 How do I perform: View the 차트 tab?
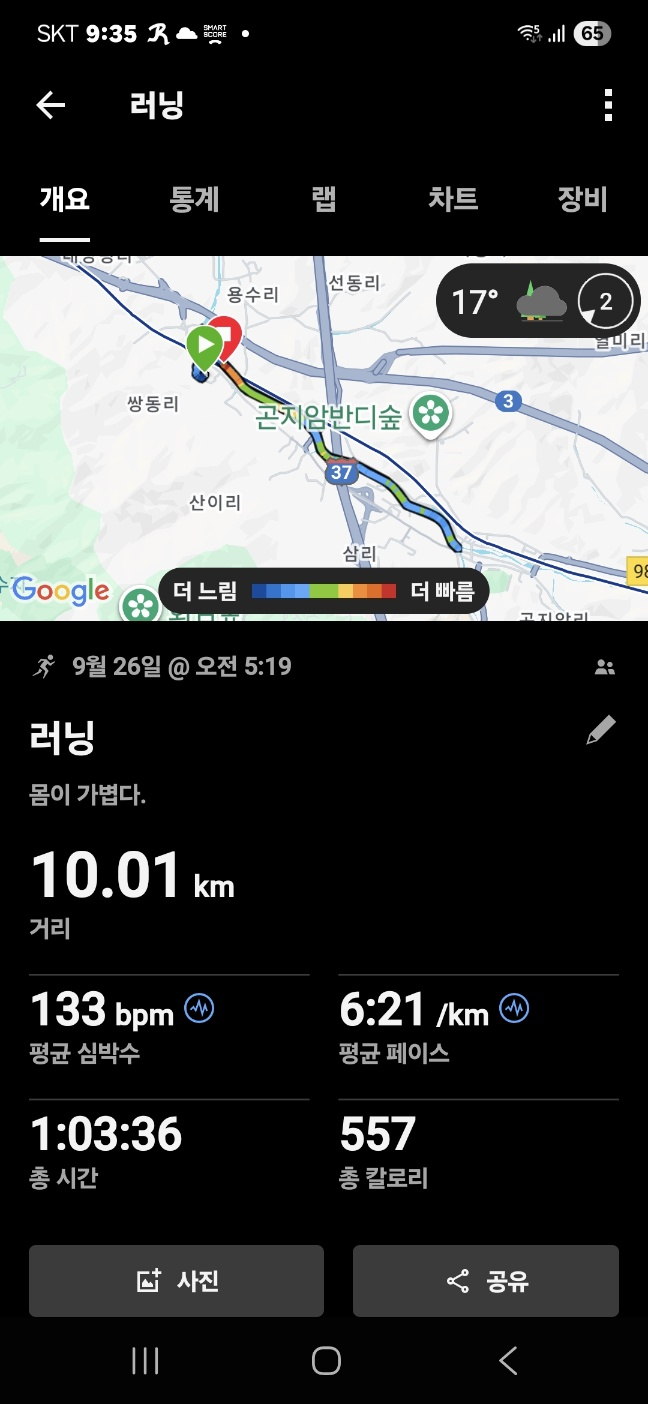(x=453, y=199)
